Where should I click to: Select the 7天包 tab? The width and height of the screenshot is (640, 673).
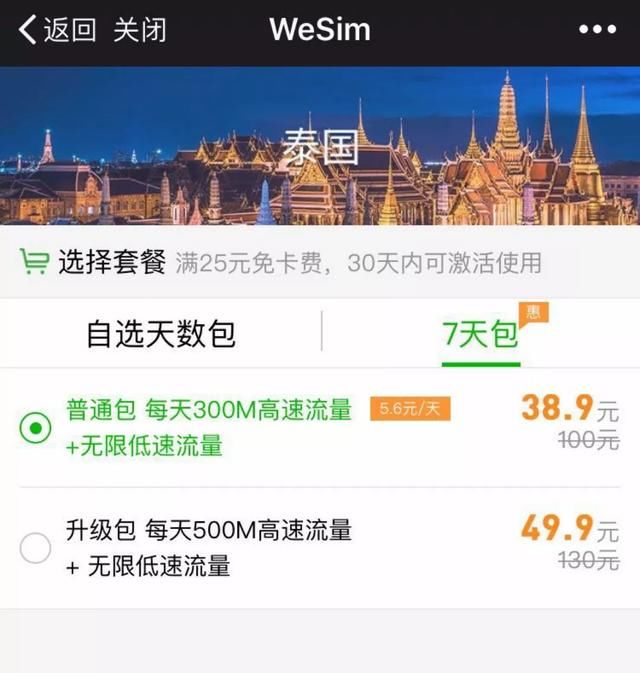pyautogui.click(x=481, y=333)
